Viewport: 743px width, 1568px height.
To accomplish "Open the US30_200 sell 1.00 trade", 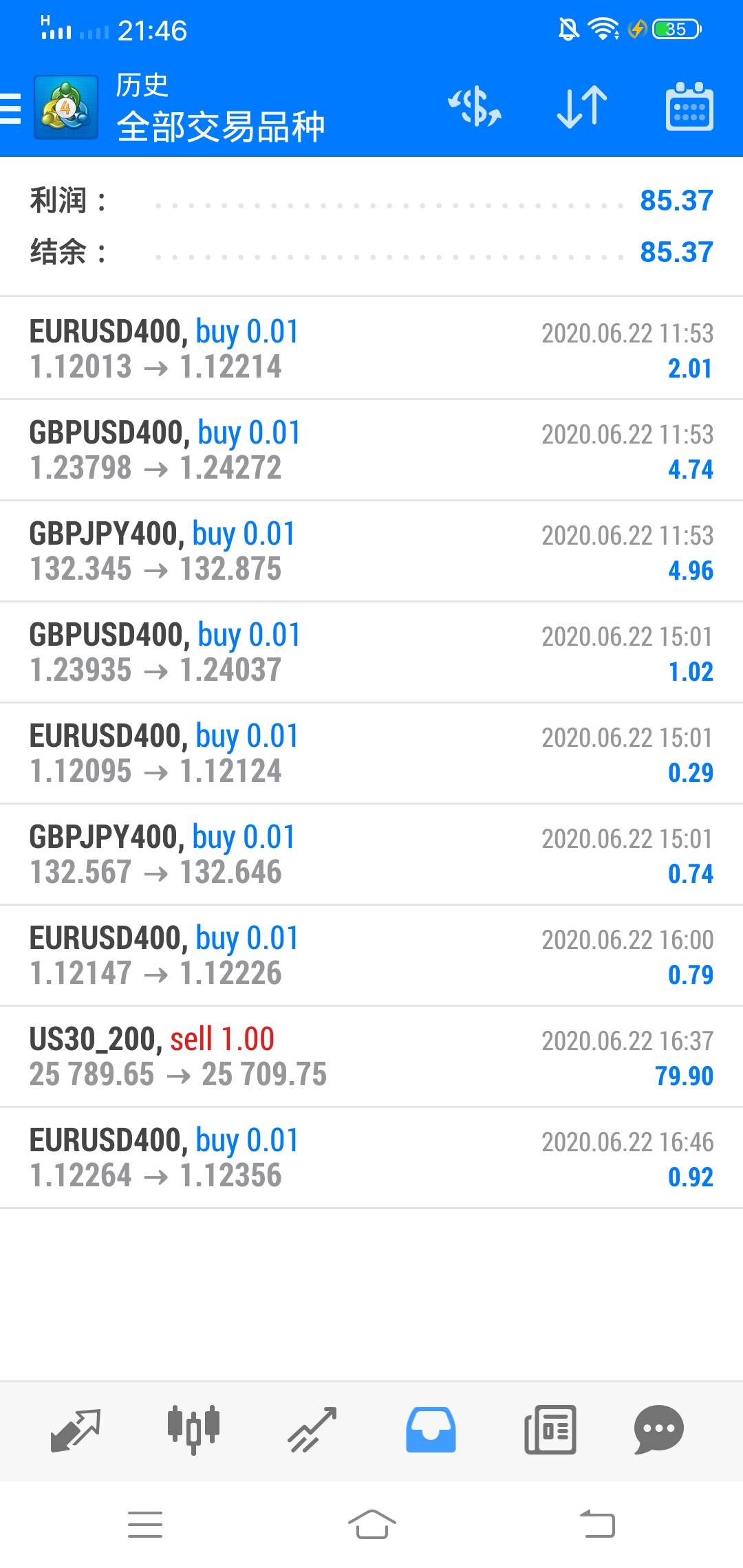I will tap(371, 1057).
